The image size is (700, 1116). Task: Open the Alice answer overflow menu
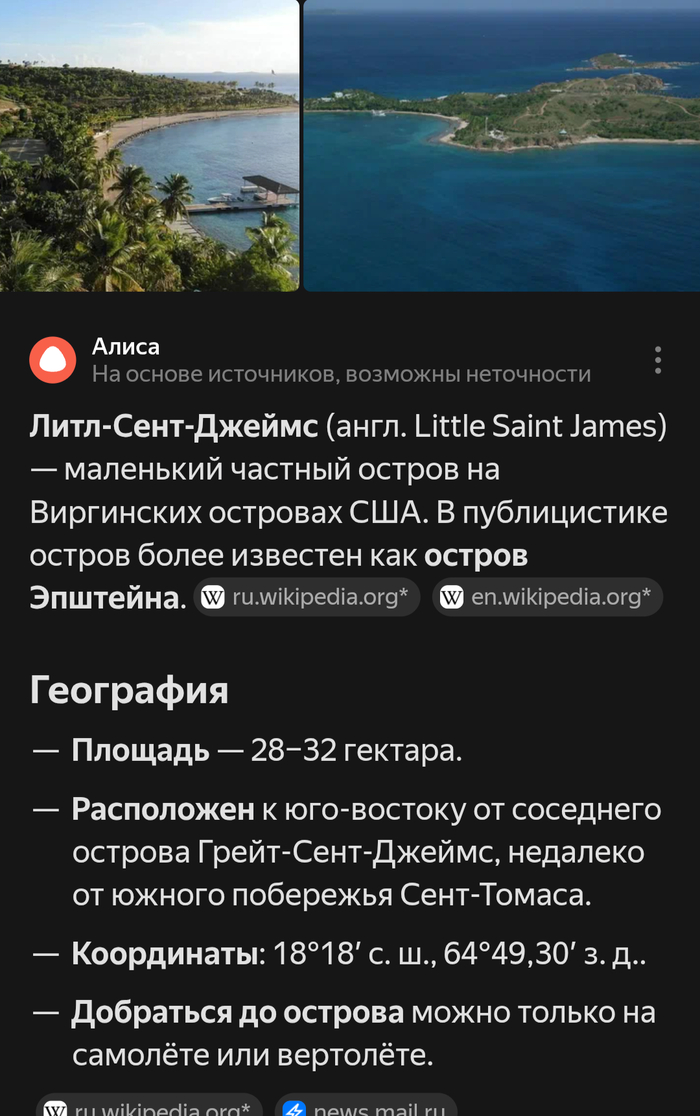click(x=657, y=360)
